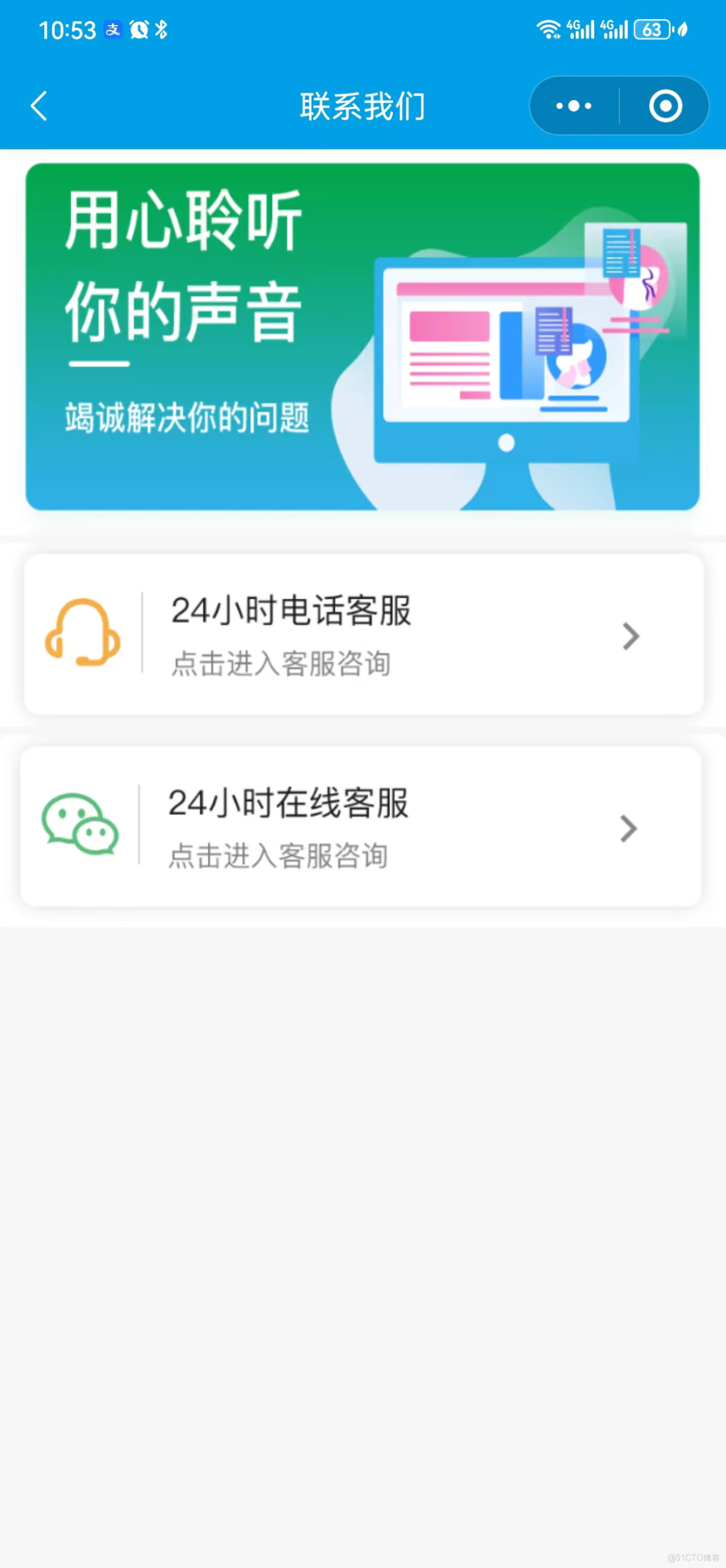Tap the Wi-Fi status bar icon

coord(548,29)
